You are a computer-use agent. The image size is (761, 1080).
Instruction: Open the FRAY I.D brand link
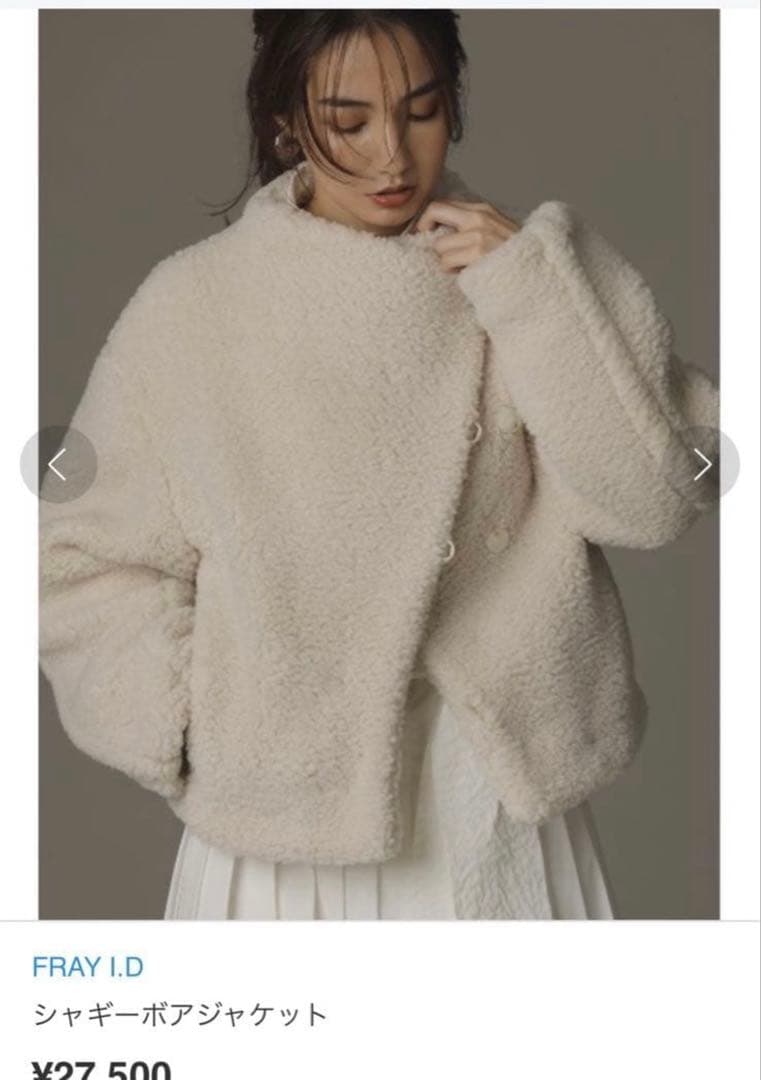pyautogui.click(x=88, y=968)
